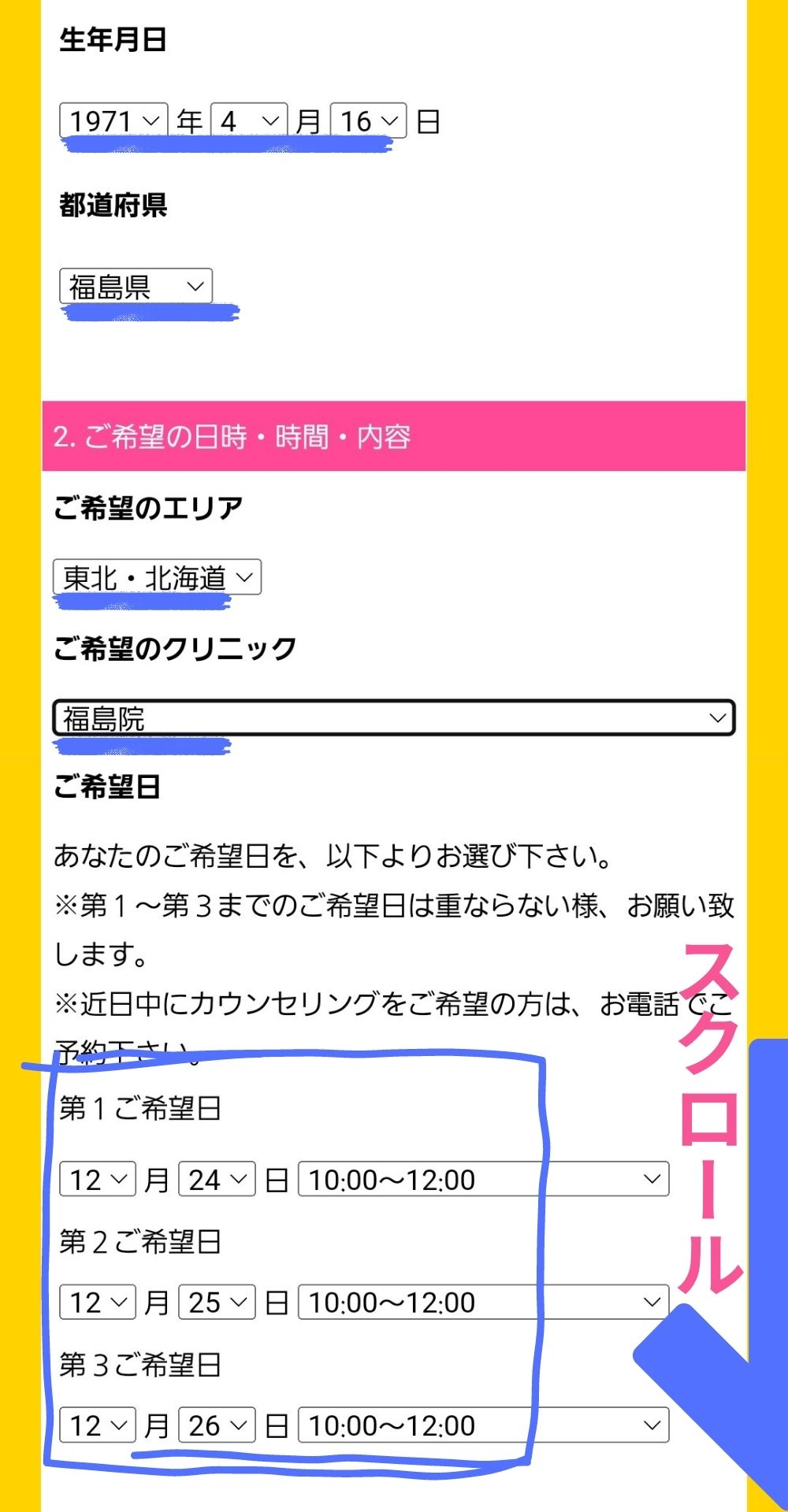The height and width of the screenshot is (1512, 788).
Task: Open month dropdown for 第3ご希望日
Action: click(x=98, y=1425)
